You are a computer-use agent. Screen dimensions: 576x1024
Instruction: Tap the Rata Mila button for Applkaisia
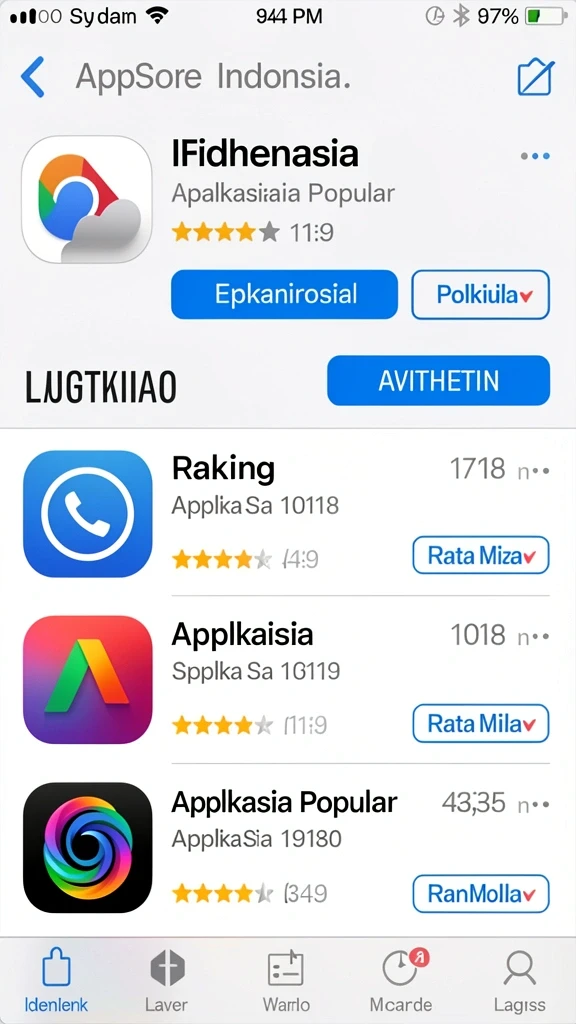pyautogui.click(x=481, y=724)
